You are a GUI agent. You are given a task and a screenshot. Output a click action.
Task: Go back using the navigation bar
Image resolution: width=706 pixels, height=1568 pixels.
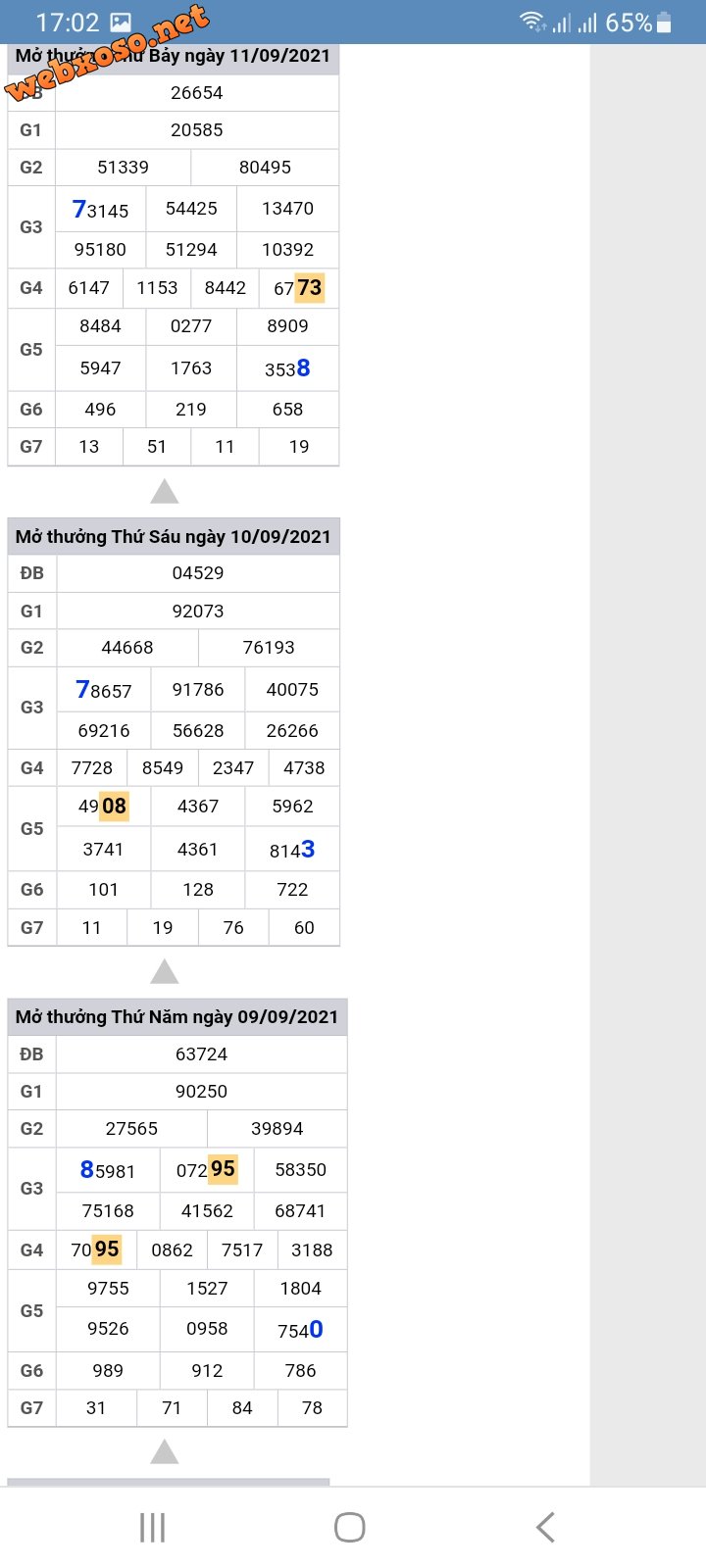coord(546,1527)
